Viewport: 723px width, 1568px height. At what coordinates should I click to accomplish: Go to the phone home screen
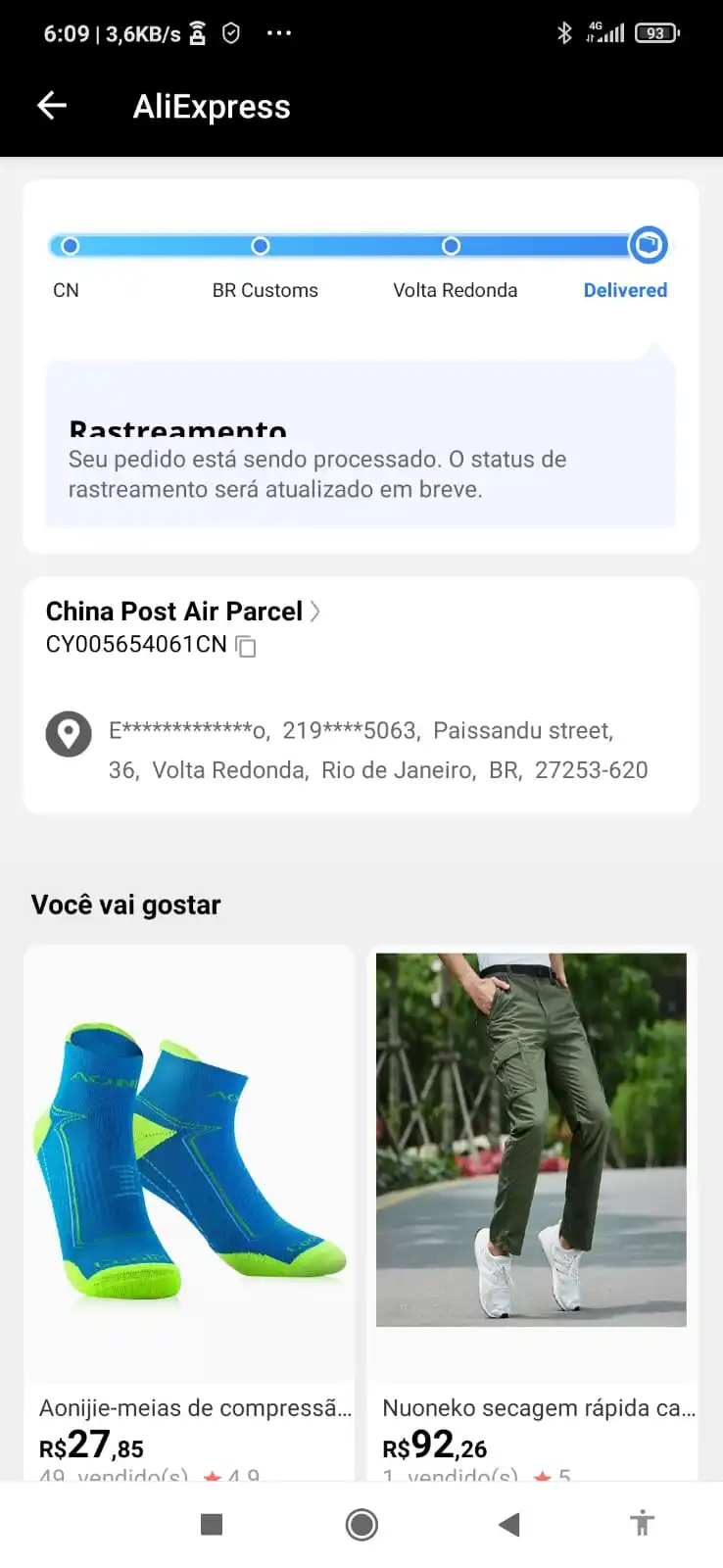coord(361,1524)
